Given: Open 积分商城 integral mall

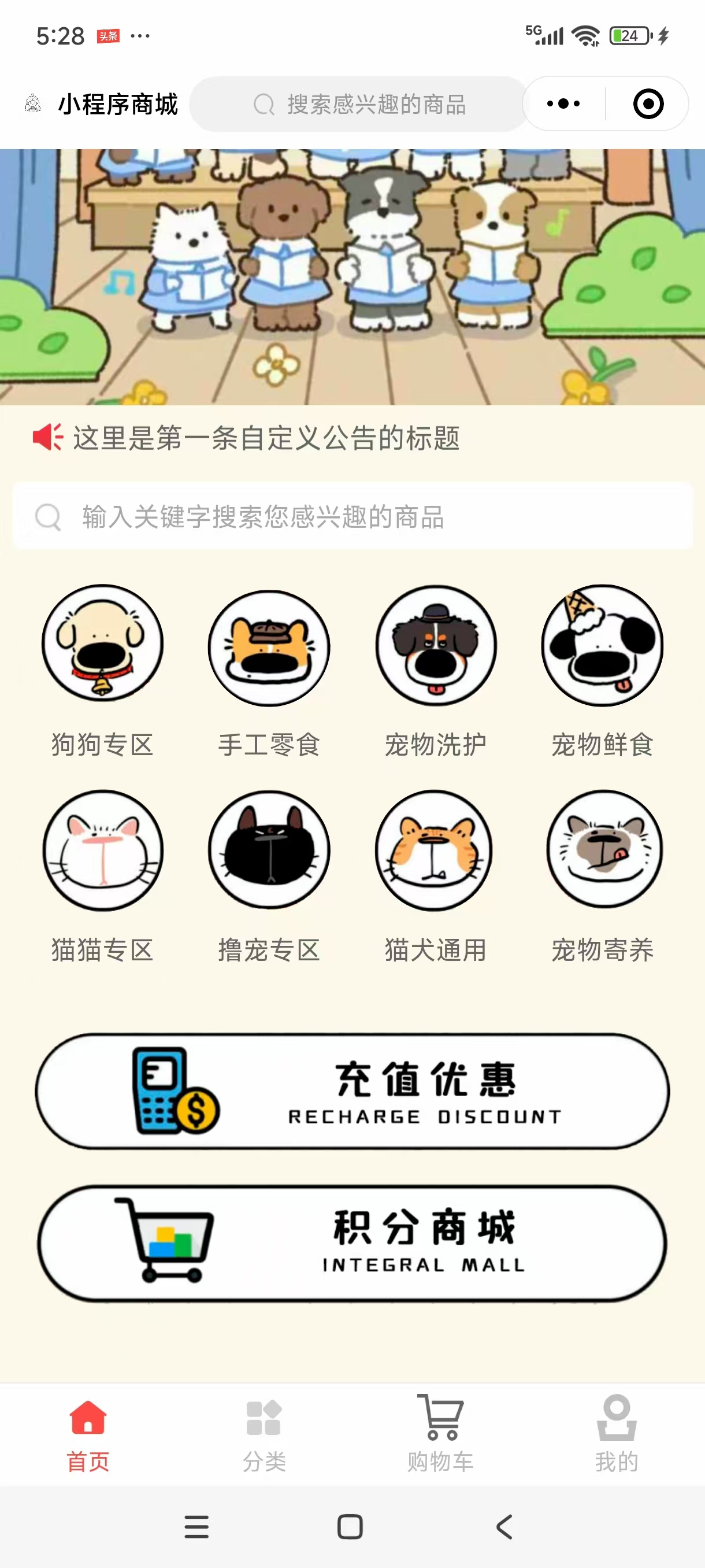Looking at the screenshot, I should click(352, 1243).
